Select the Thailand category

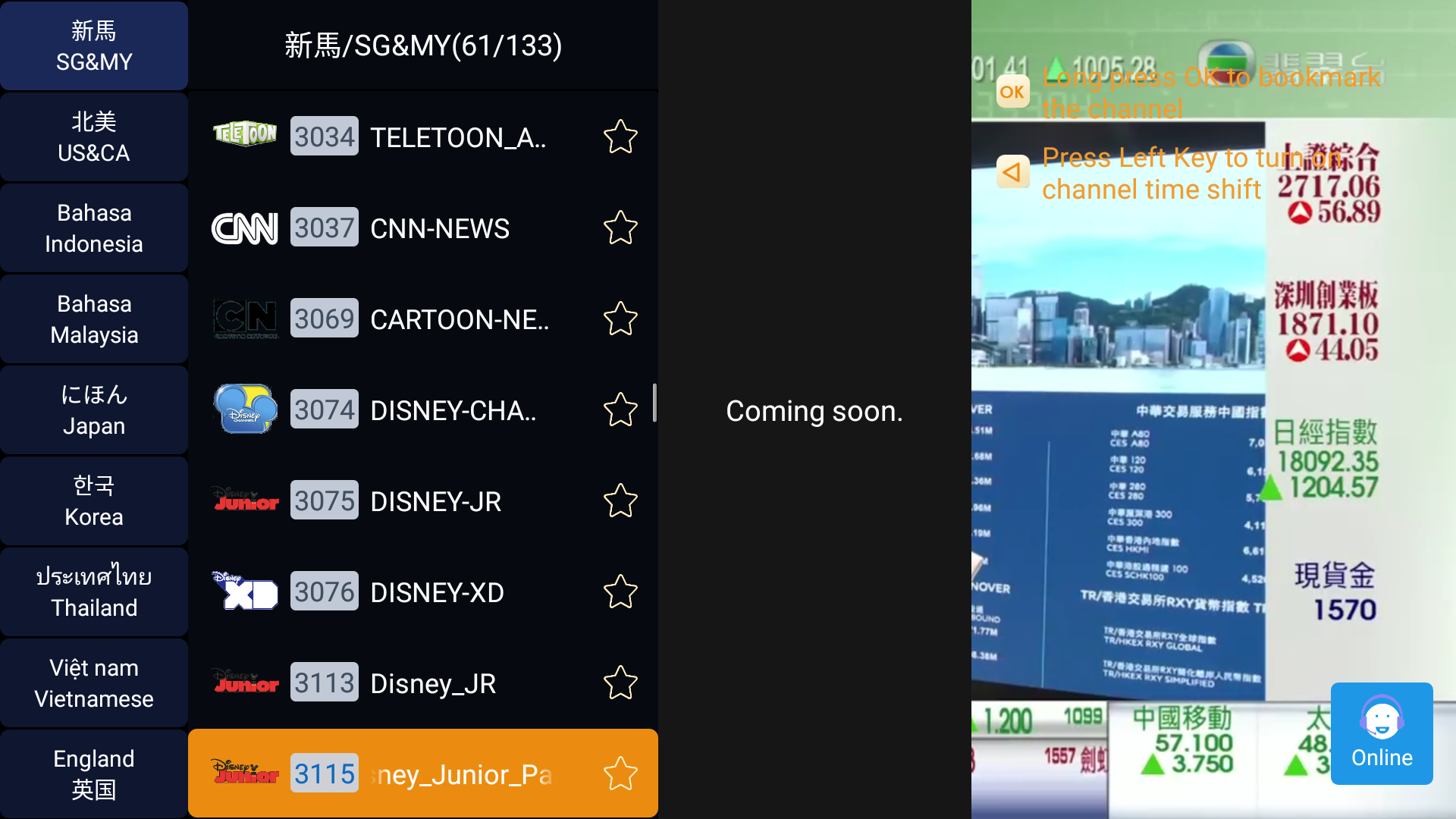[94, 592]
